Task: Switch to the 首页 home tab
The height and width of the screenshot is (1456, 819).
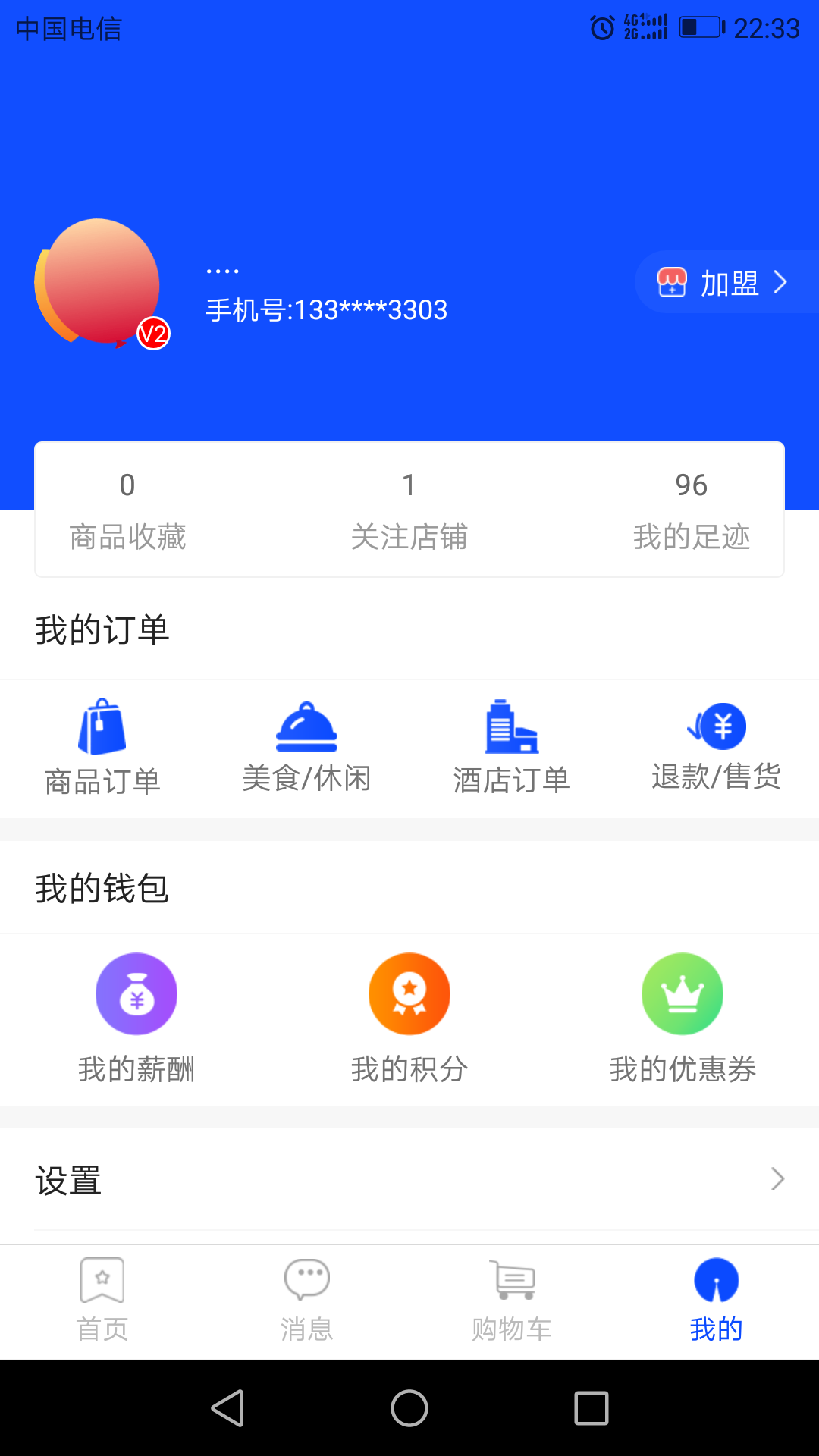Action: [x=102, y=1301]
